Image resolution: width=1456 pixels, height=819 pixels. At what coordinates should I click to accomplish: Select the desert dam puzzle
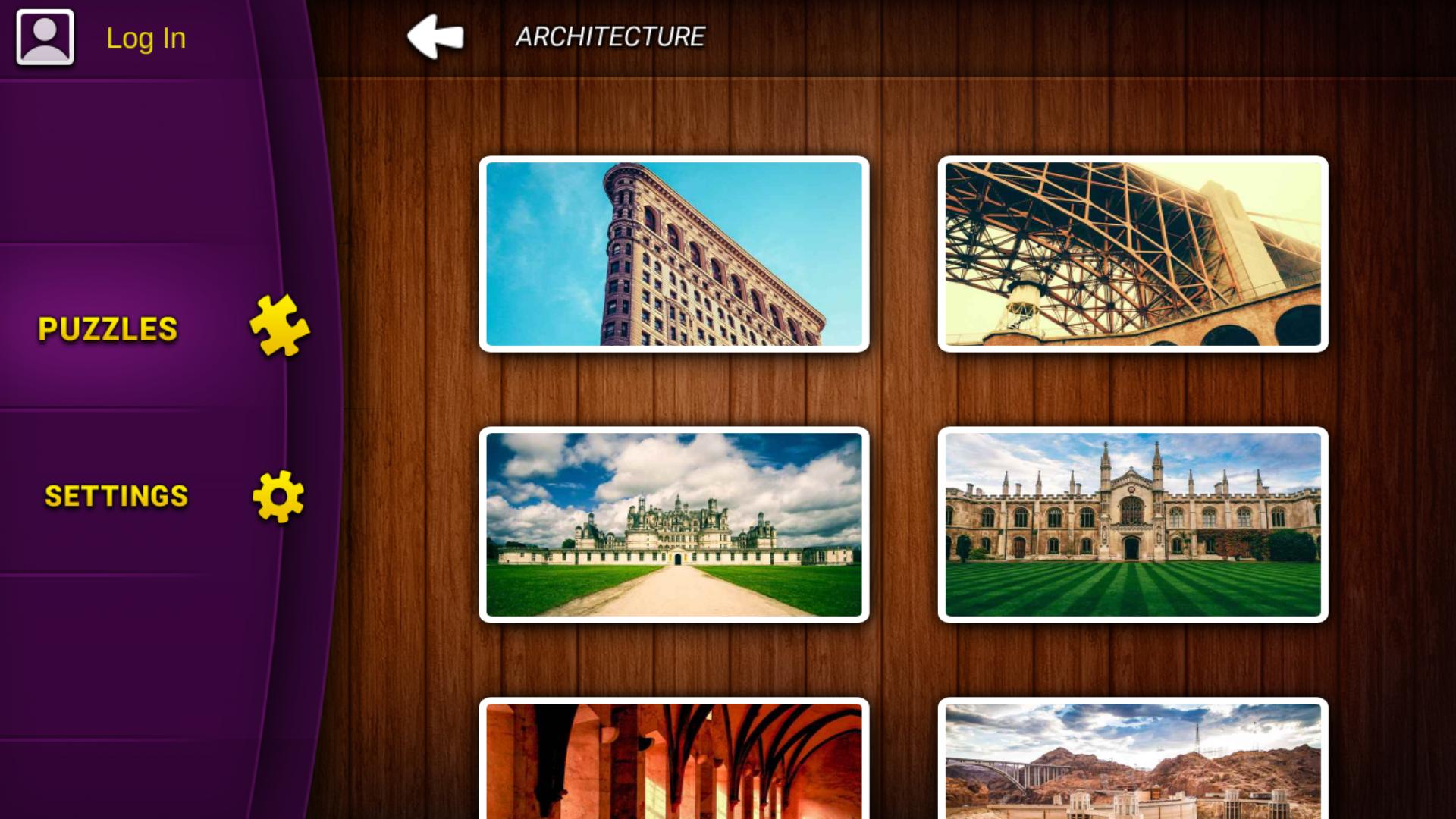pyautogui.click(x=1132, y=761)
